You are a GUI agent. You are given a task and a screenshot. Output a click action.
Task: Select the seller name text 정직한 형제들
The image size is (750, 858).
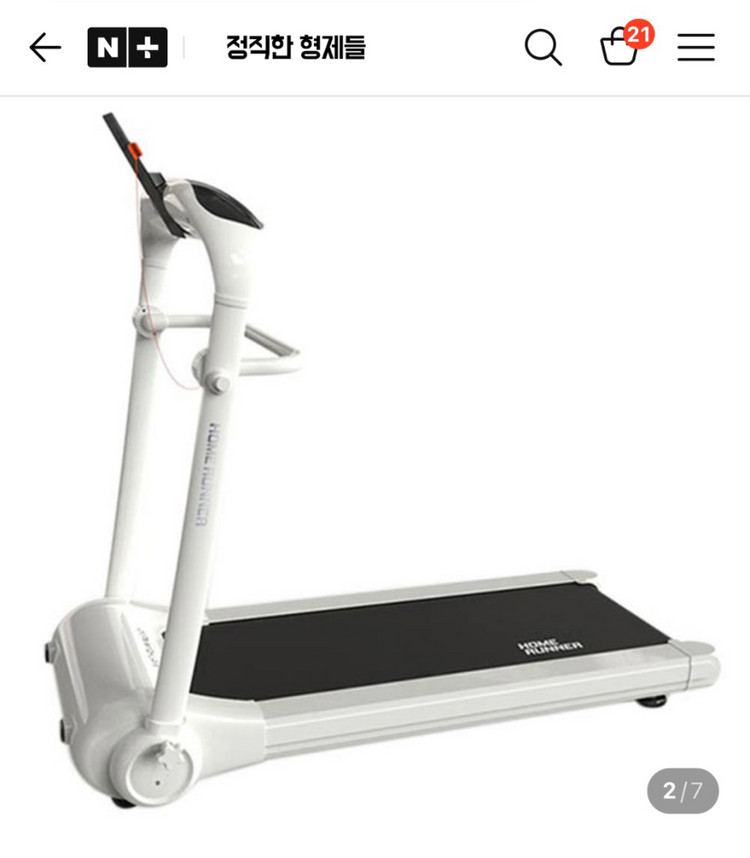pos(297,46)
